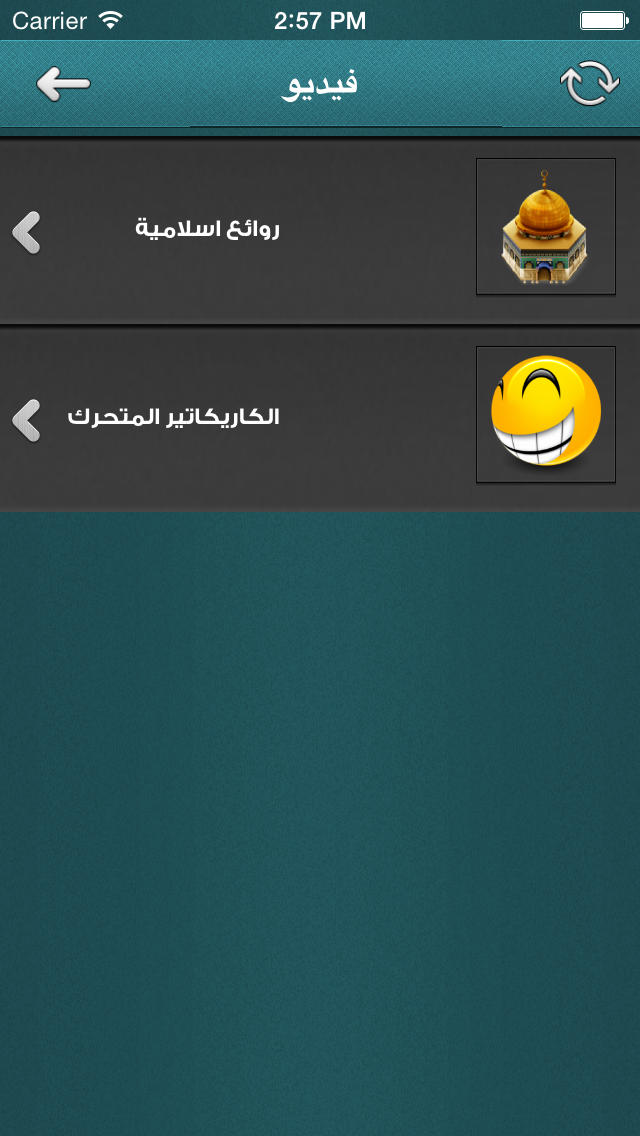This screenshot has height=1136, width=640.
Task: Open the الكاريكاتير المتحرك category
Action: (x=320, y=419)
